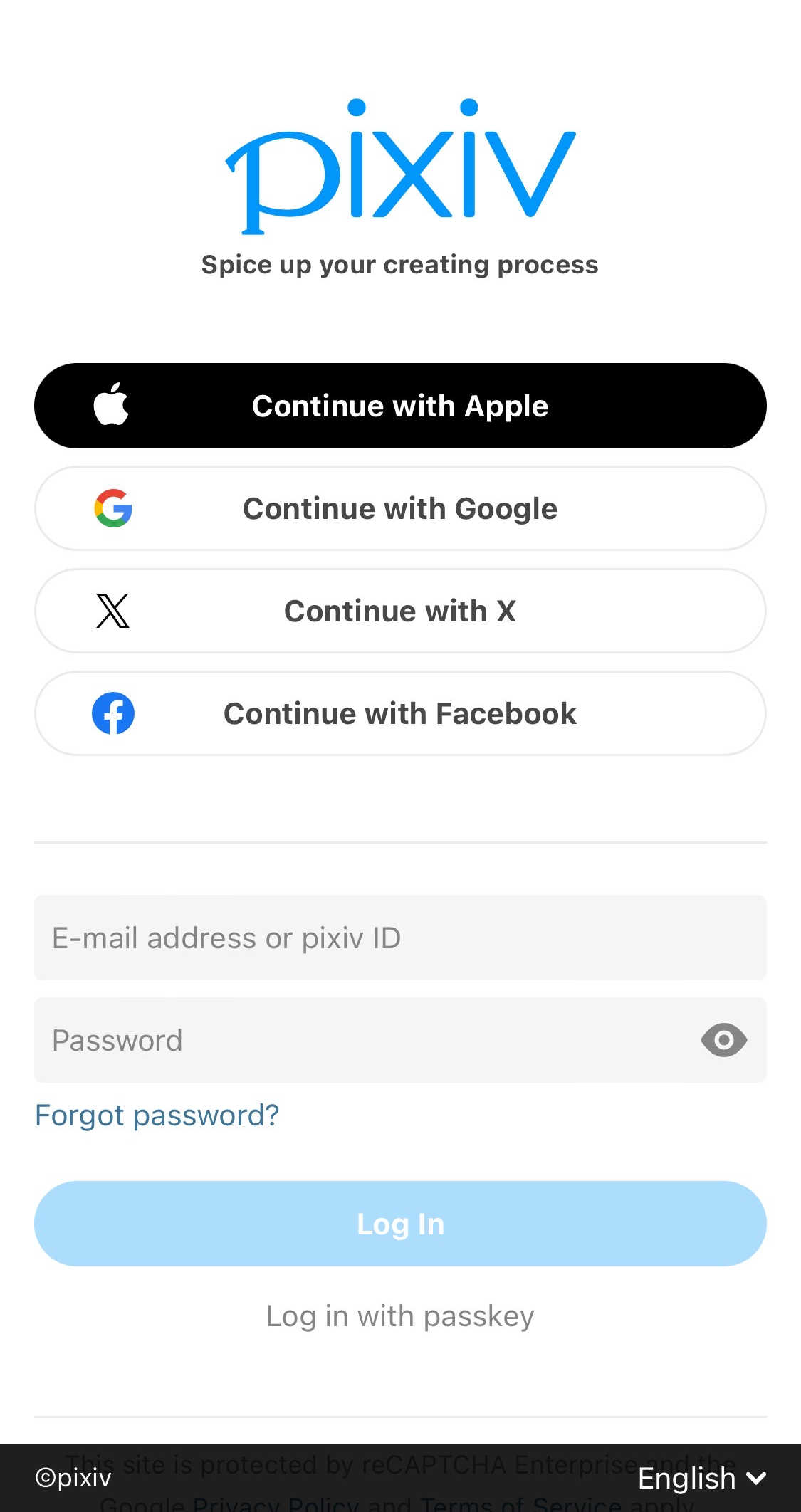The width and height of the screenshot is (801, 1512).
Task: Tap the Log In button
Action: coord(400,1224)
